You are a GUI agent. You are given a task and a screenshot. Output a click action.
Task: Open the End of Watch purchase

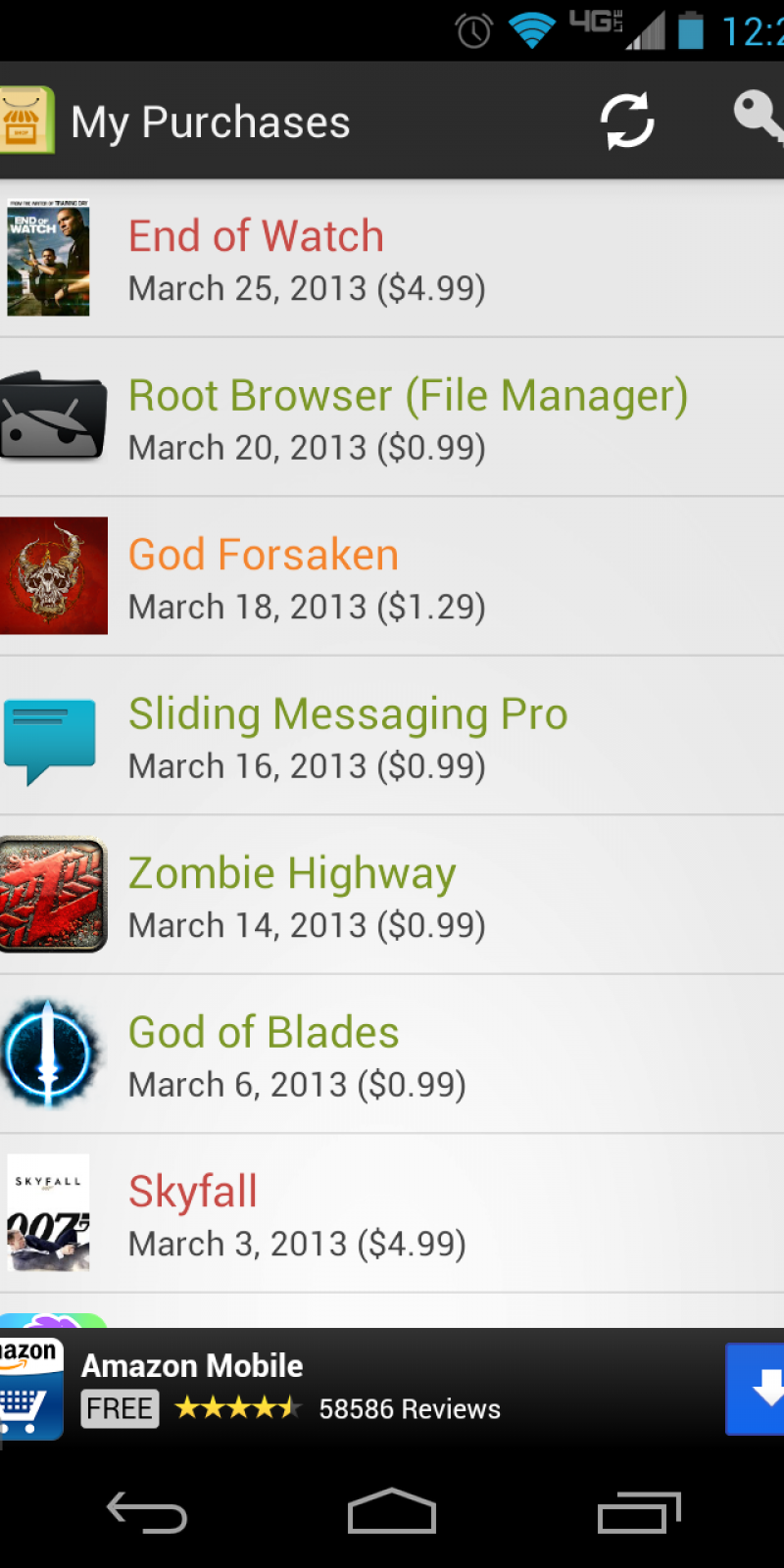click(392, 259)
